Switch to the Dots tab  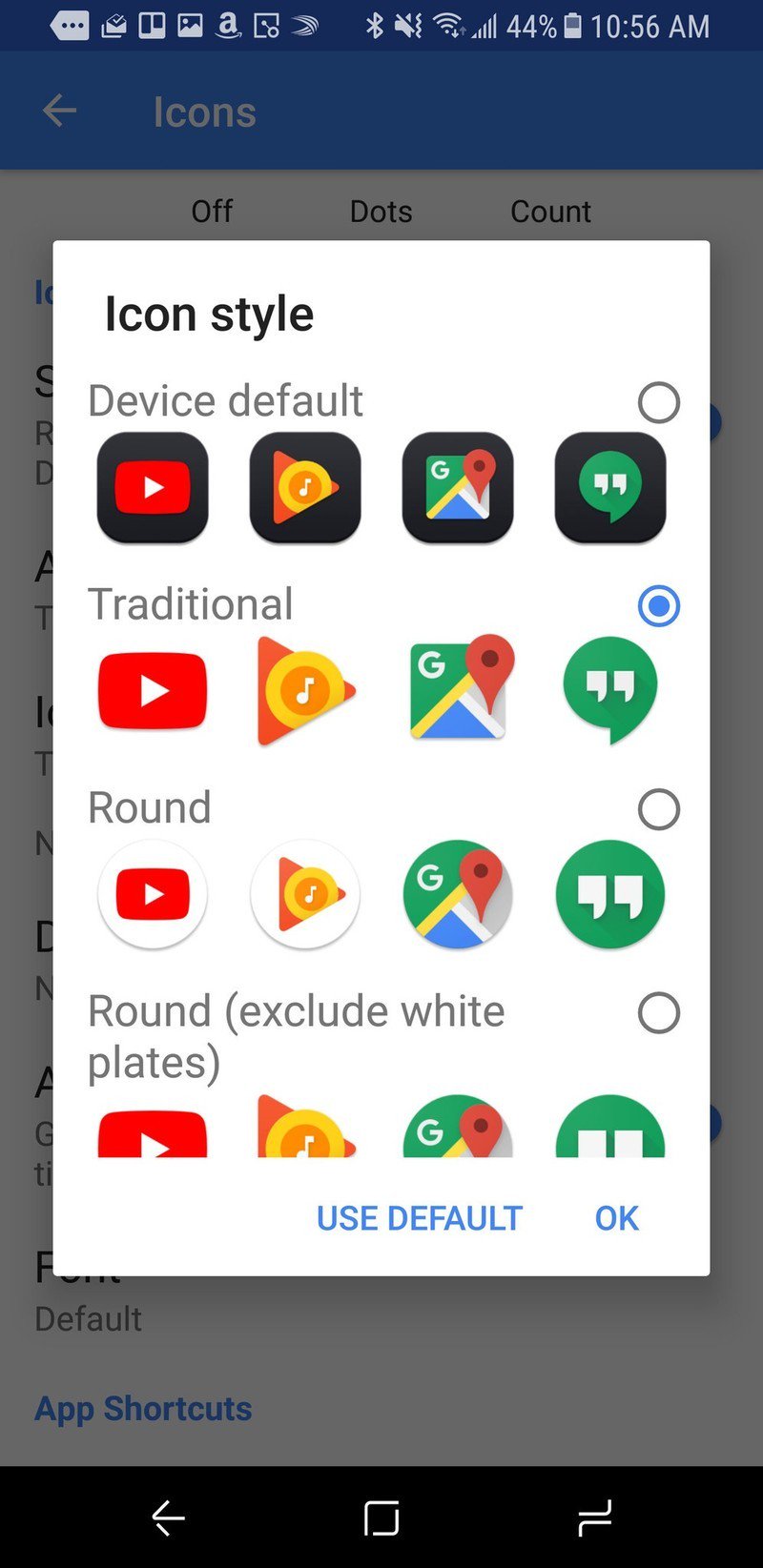[x=381, y=211]
